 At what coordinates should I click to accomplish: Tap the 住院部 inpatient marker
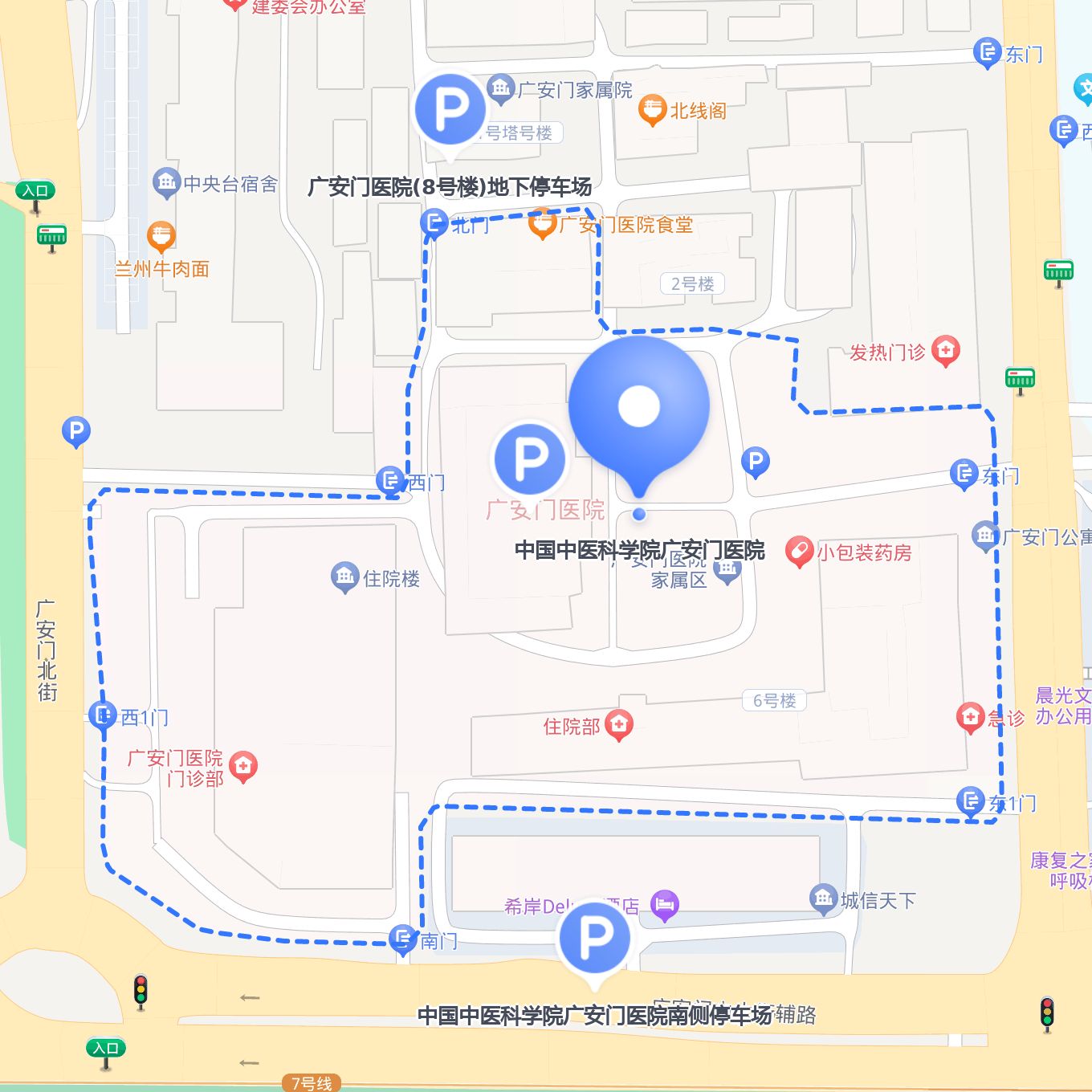coord(618,725)
